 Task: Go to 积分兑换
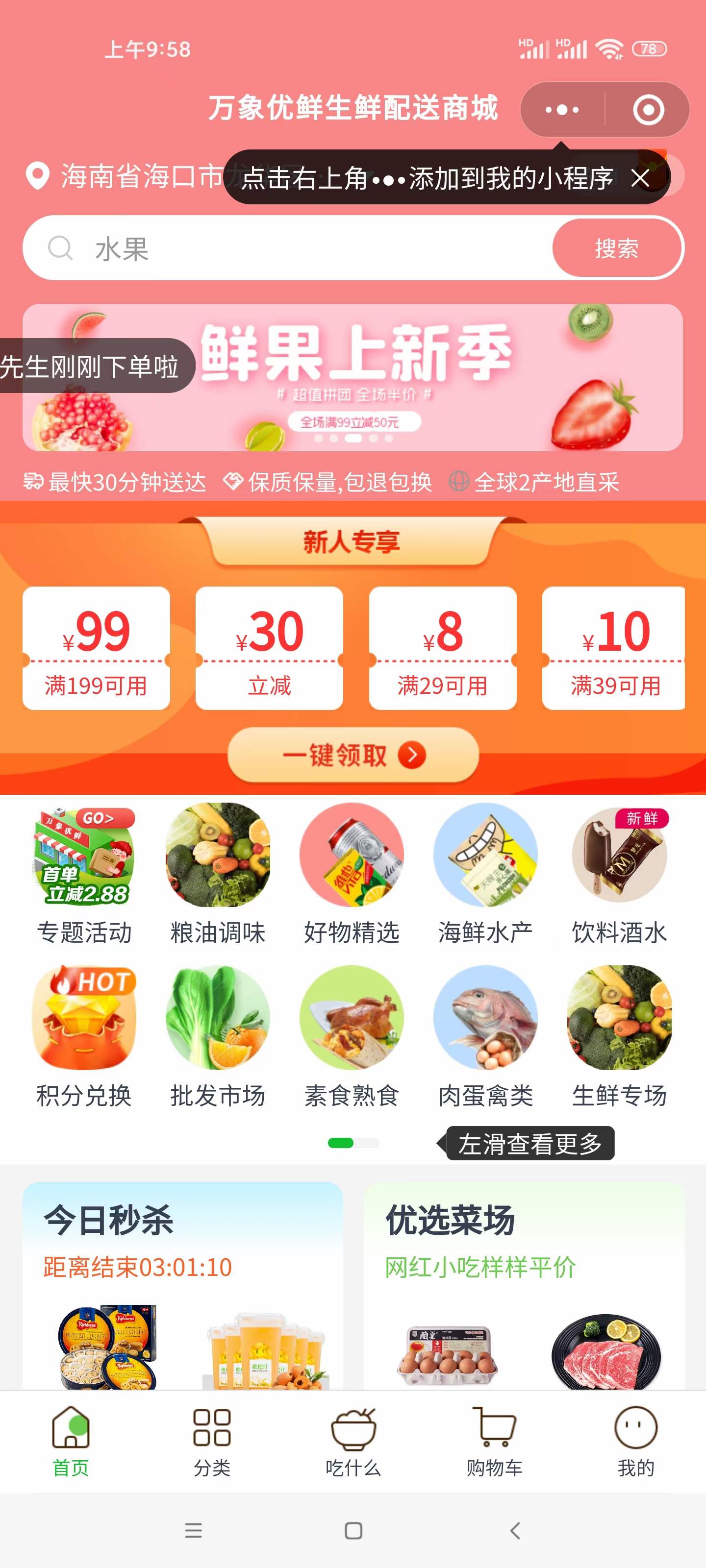click(x=84, y=1037)
